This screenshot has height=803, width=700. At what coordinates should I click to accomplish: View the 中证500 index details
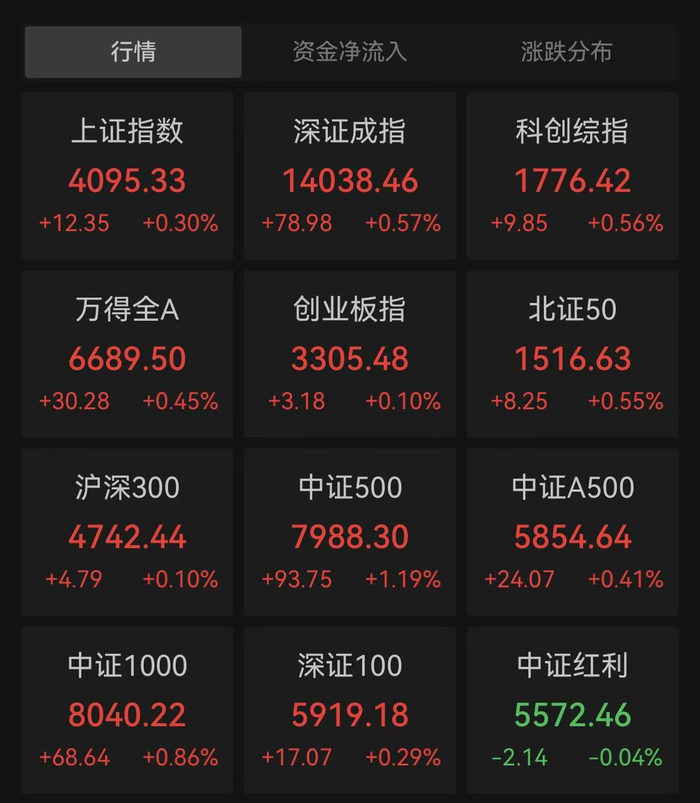point(350,533)
